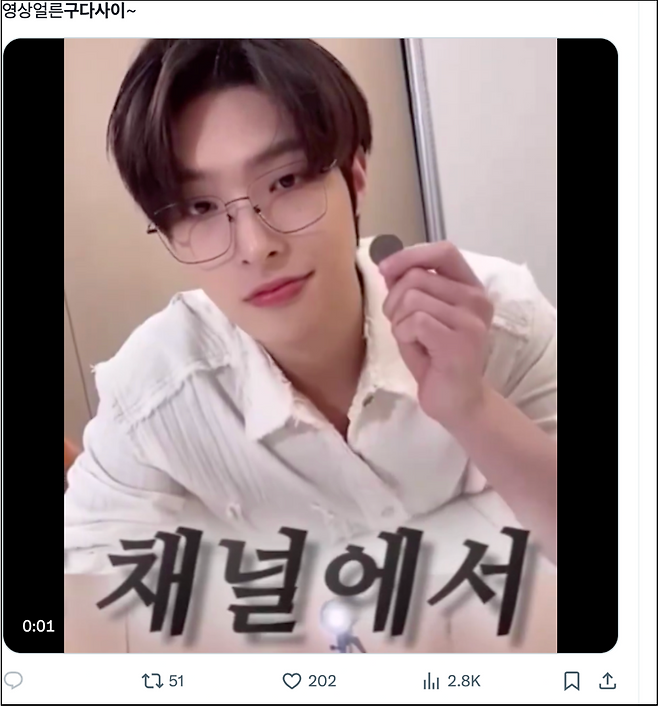Retweet the post with 51 reposts

[x=152, y=681]
